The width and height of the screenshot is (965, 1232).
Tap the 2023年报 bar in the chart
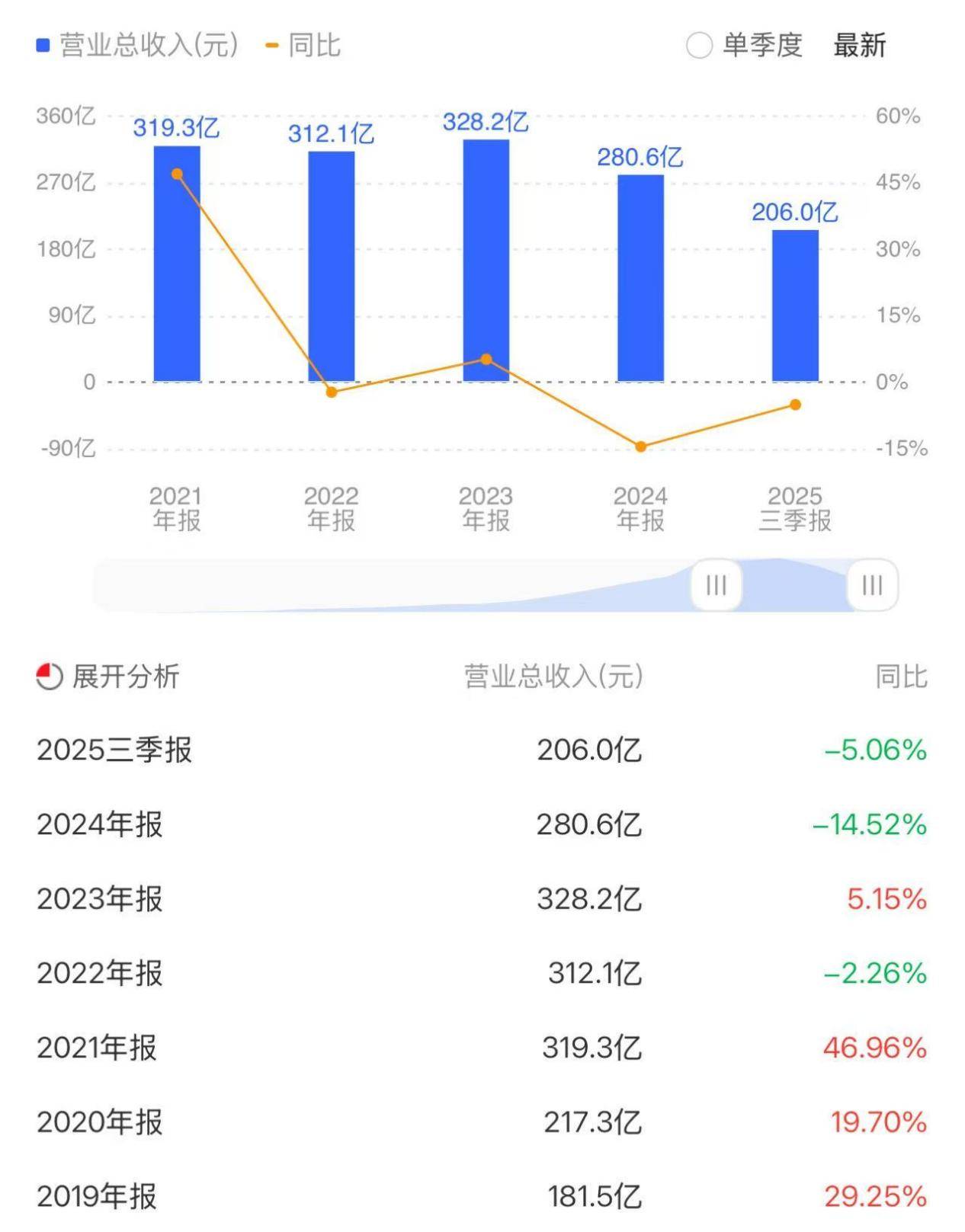coord(486,261)
